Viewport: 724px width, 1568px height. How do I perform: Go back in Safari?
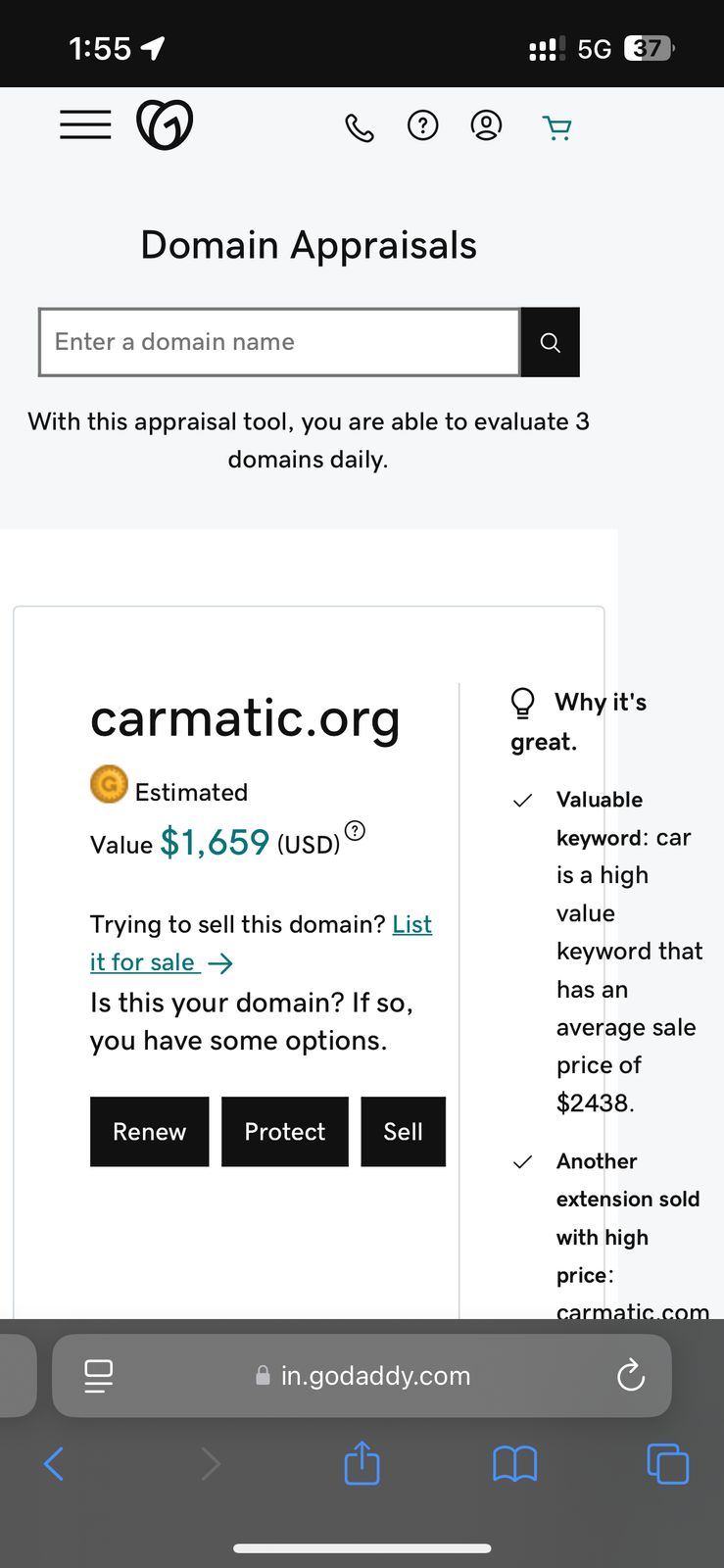pyautogui.click(x=54, y=1464)
